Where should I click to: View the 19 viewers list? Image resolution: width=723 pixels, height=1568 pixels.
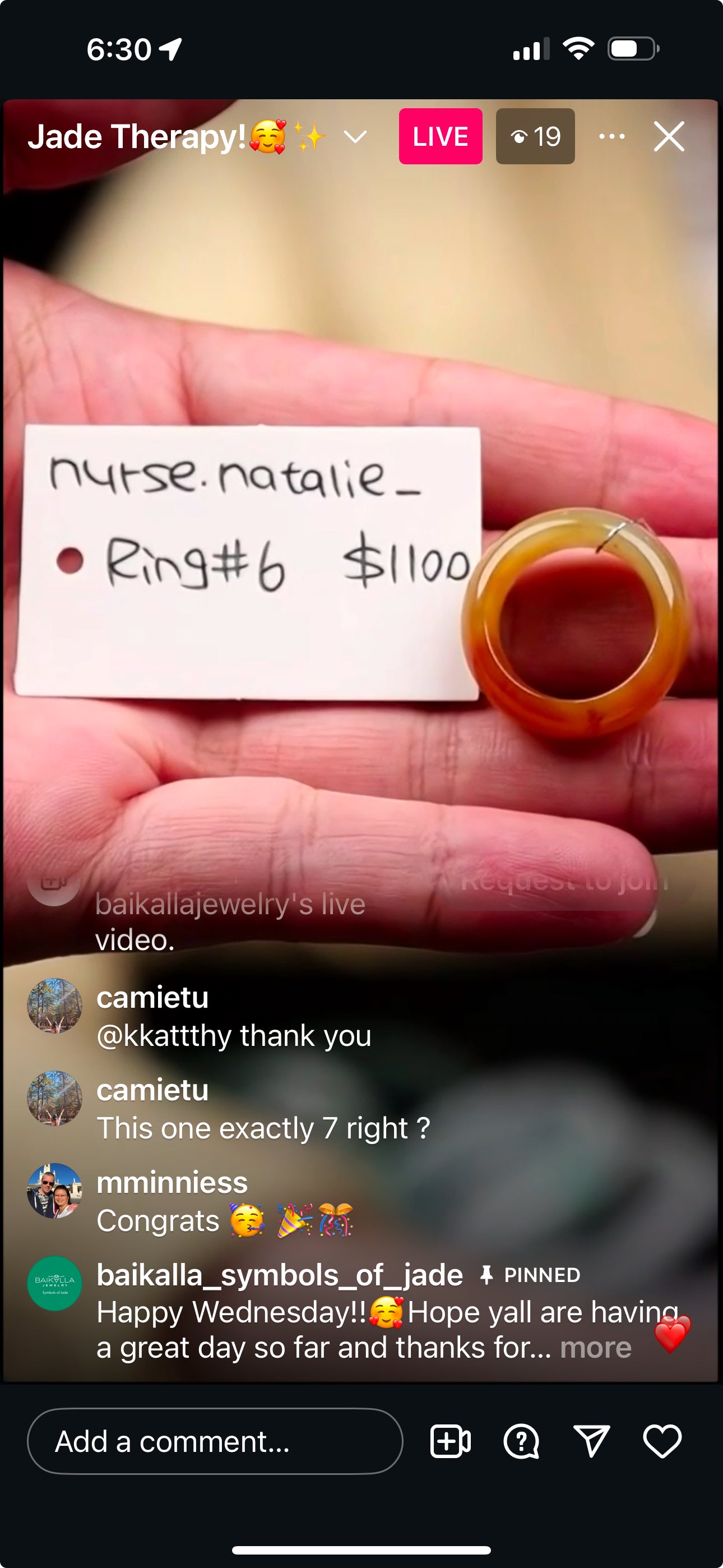(535, 136)
